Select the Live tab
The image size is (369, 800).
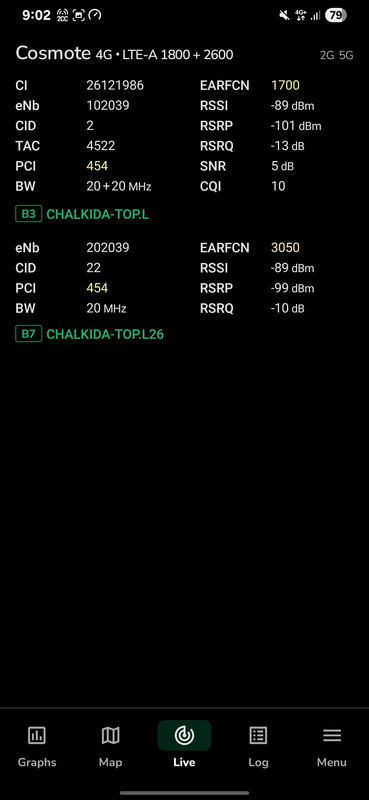(184, 745)
